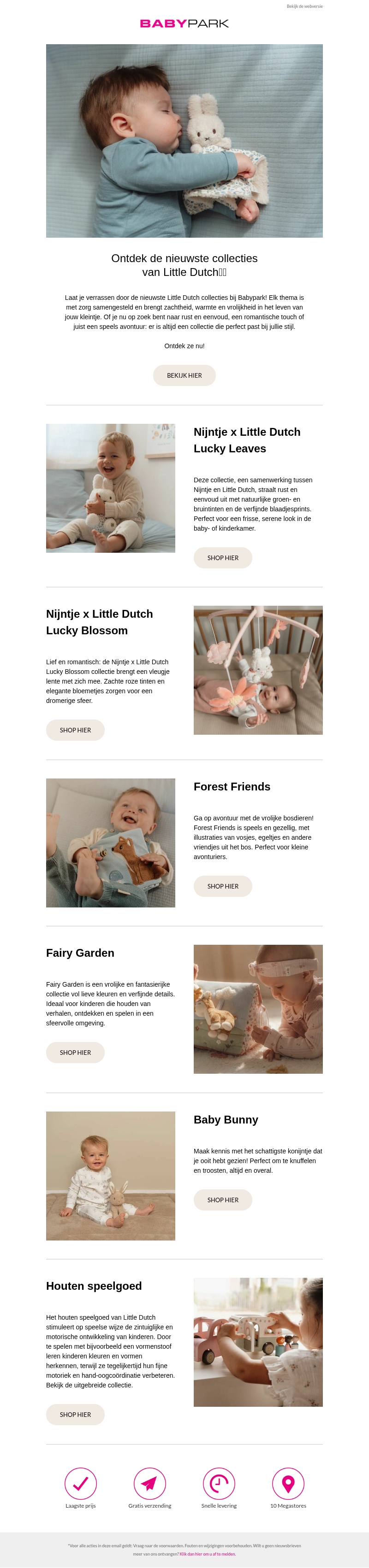Open the Forest Friends collection photo
Screen dimensions: 369x1568
(x=110, y=843)
